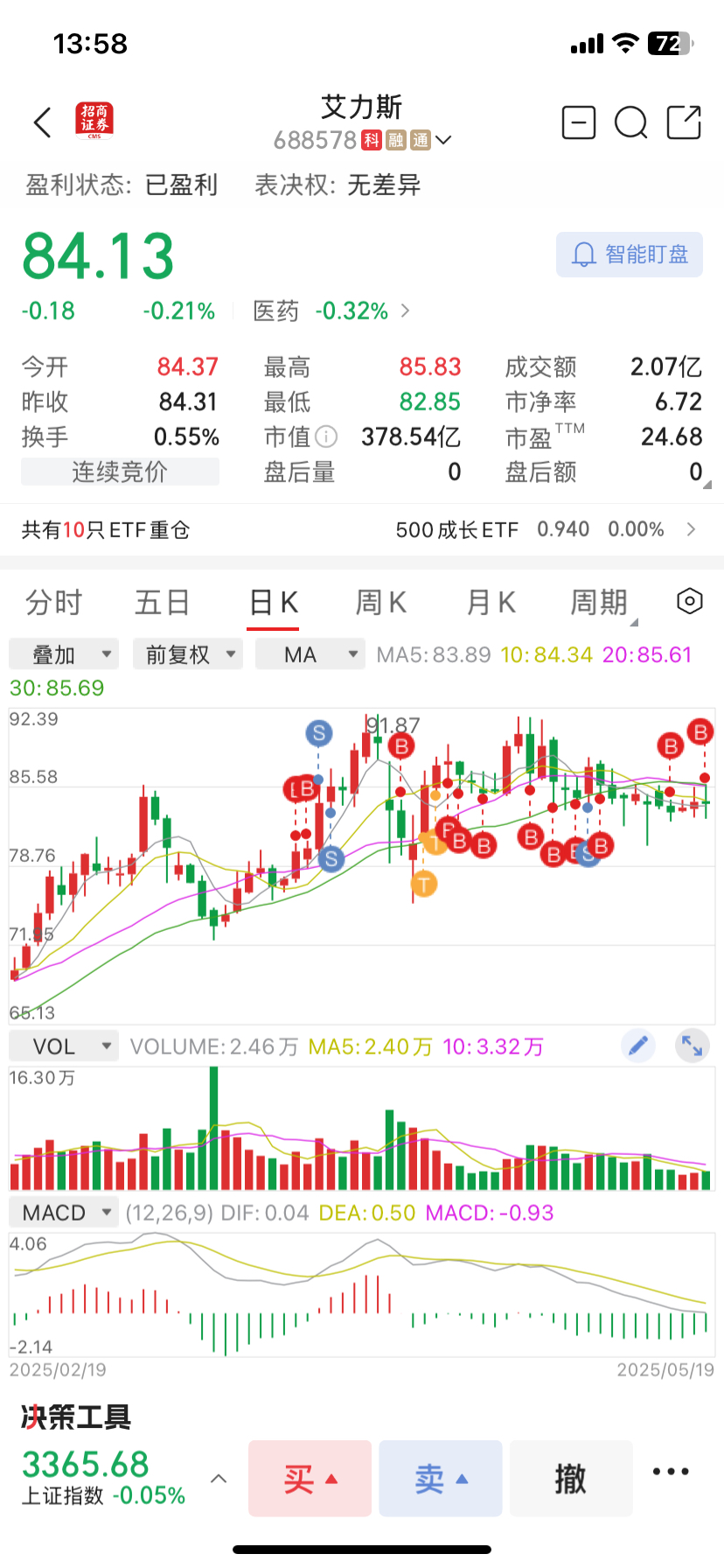Share this stock page
This screenshot has width=724, height=1568.
pyautogui.click(x=684, y=122)
